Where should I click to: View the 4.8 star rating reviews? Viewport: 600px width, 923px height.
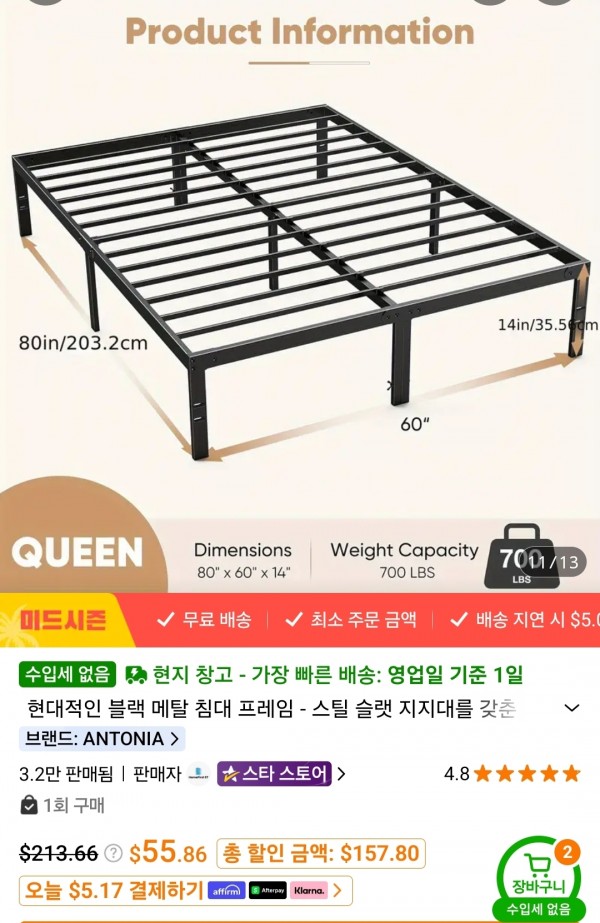512,773
